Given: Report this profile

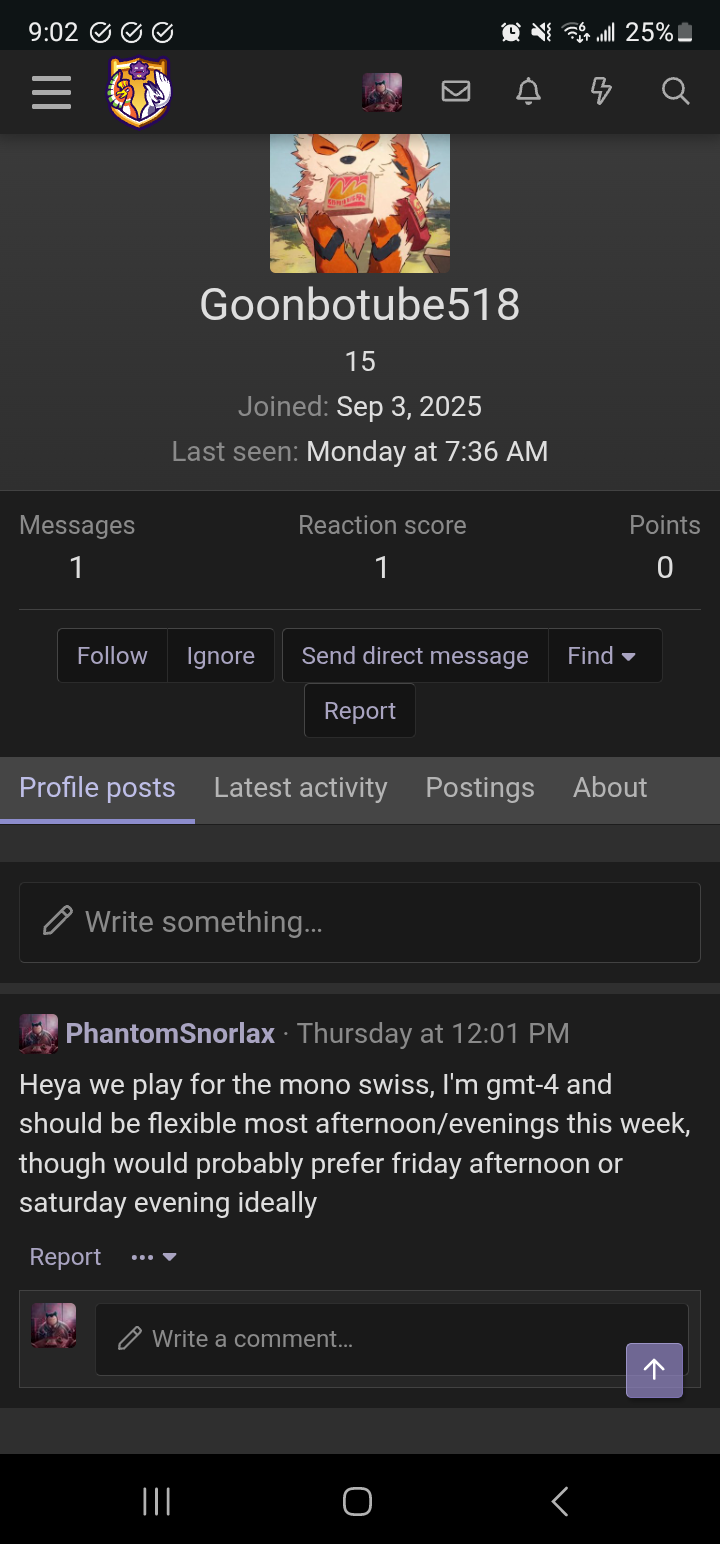Looking at the screenshot, I should coord(360,711).
